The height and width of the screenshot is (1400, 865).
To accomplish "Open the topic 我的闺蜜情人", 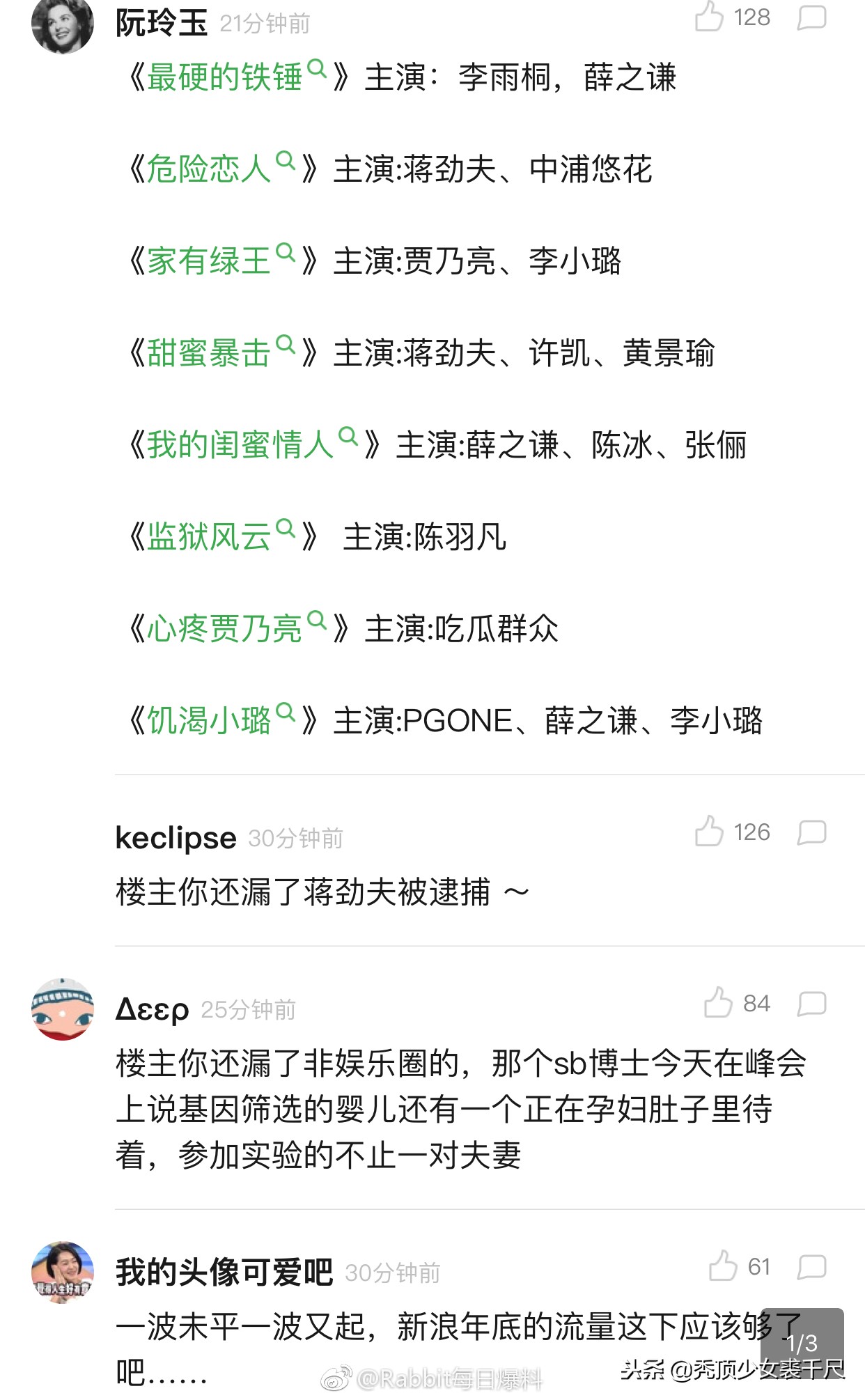I will [239, 439].
